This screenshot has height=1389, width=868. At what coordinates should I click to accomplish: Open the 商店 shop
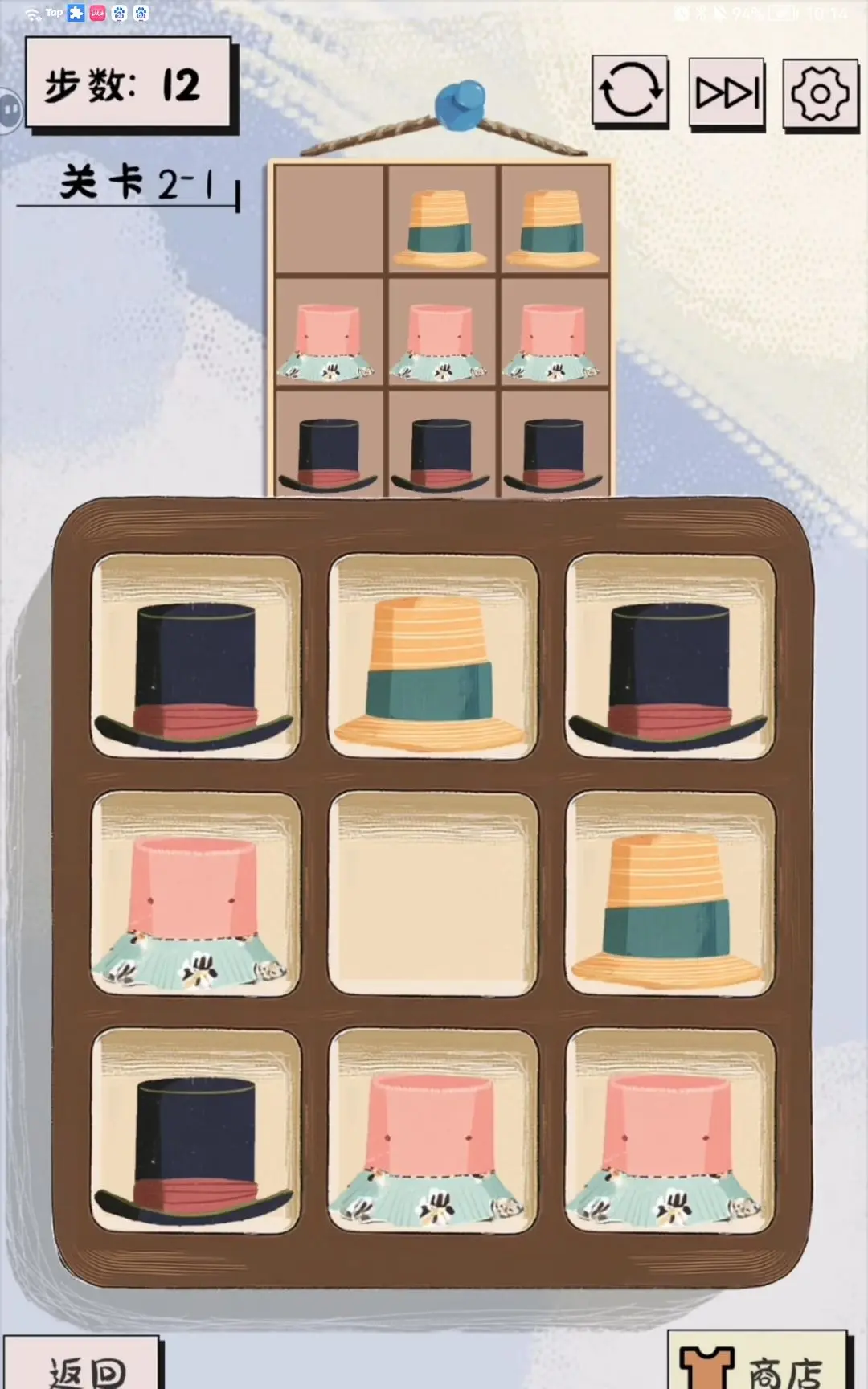point(757,1366)
